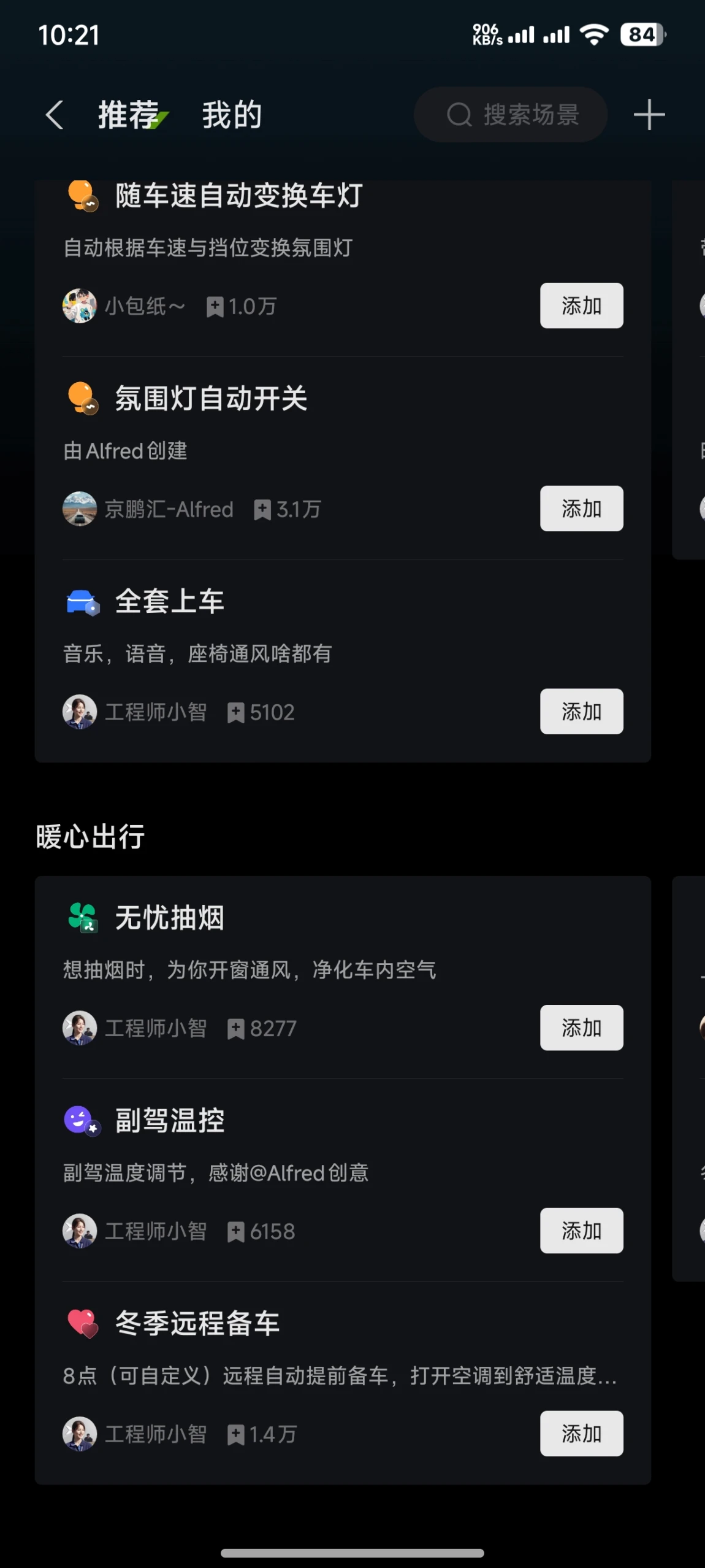
Task: Create a new scene with the plus icon
Action: [649, 115]
